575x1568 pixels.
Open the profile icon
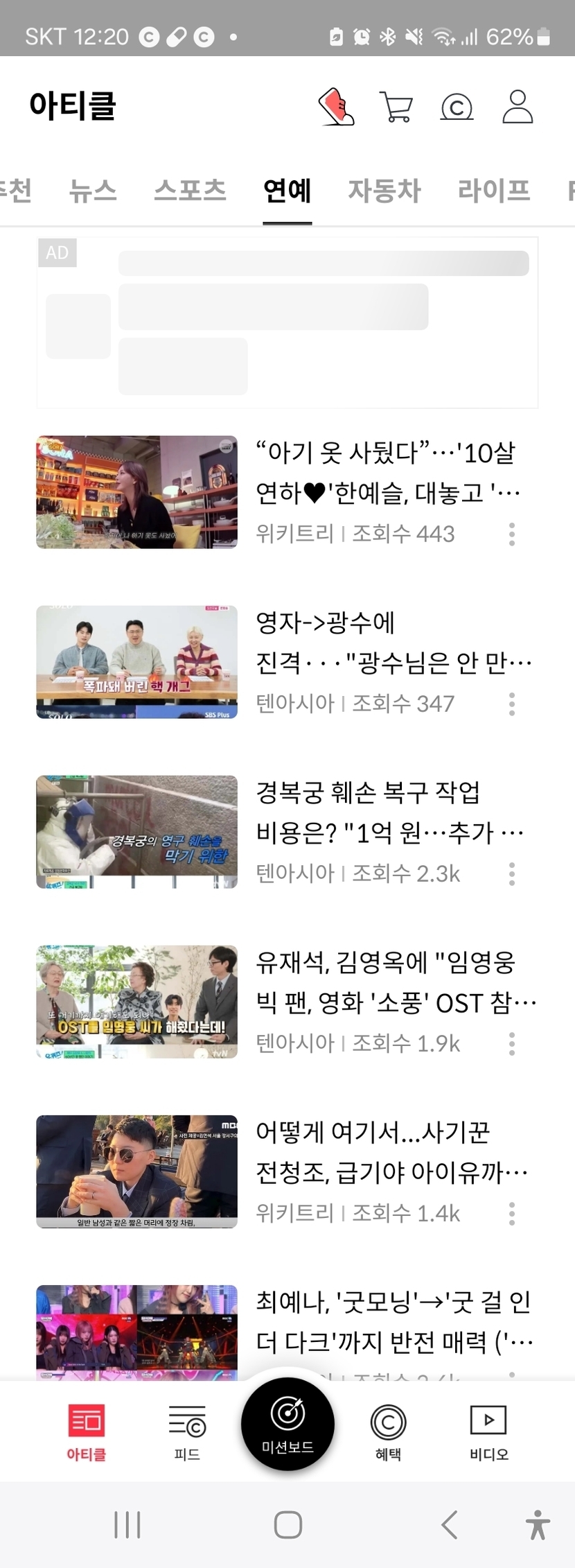click(517, 107)
